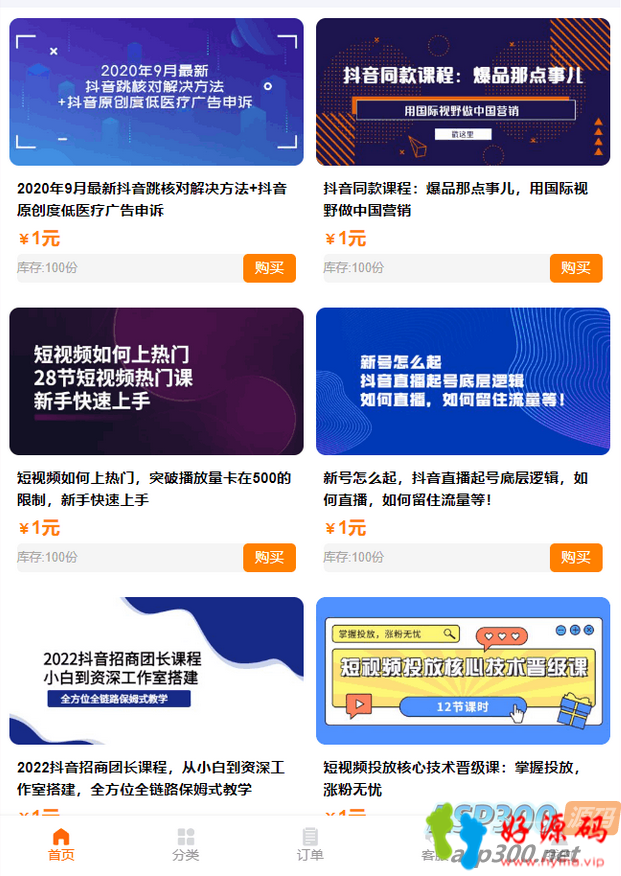Tap 购买 for 新号怎么起 course

coord(575,557)
